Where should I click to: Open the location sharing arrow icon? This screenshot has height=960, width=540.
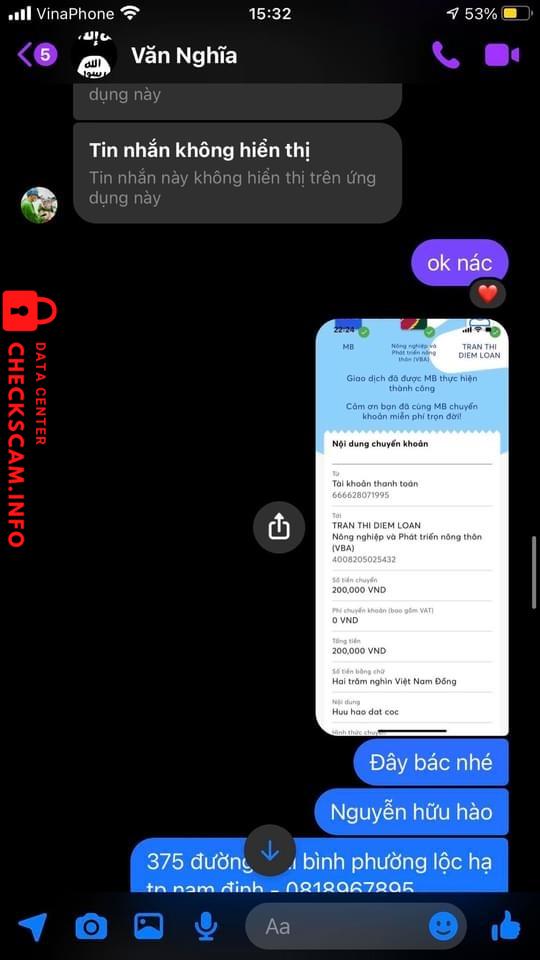tap(32, 926)
